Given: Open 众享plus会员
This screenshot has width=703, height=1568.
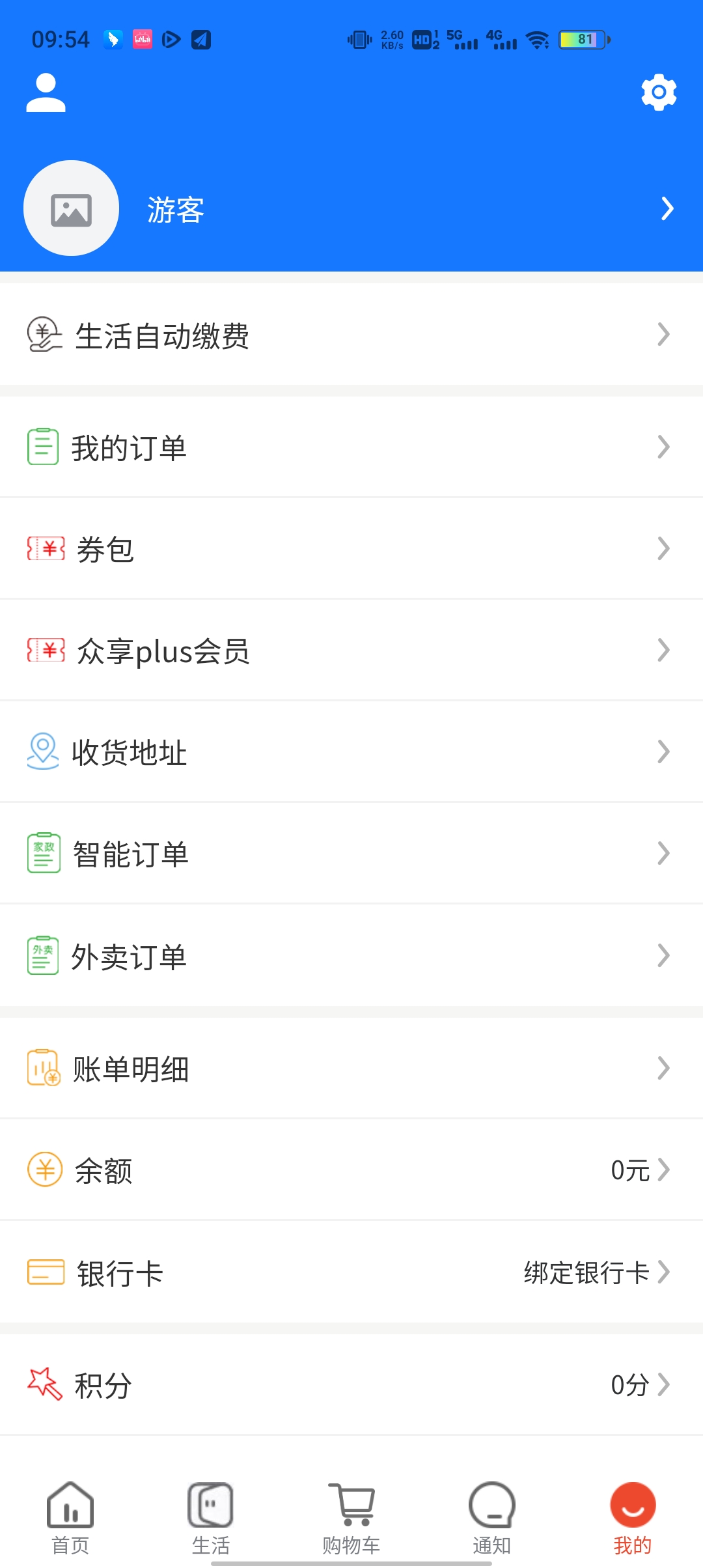Looking at the screenshot, I should (x=351, y=651).
